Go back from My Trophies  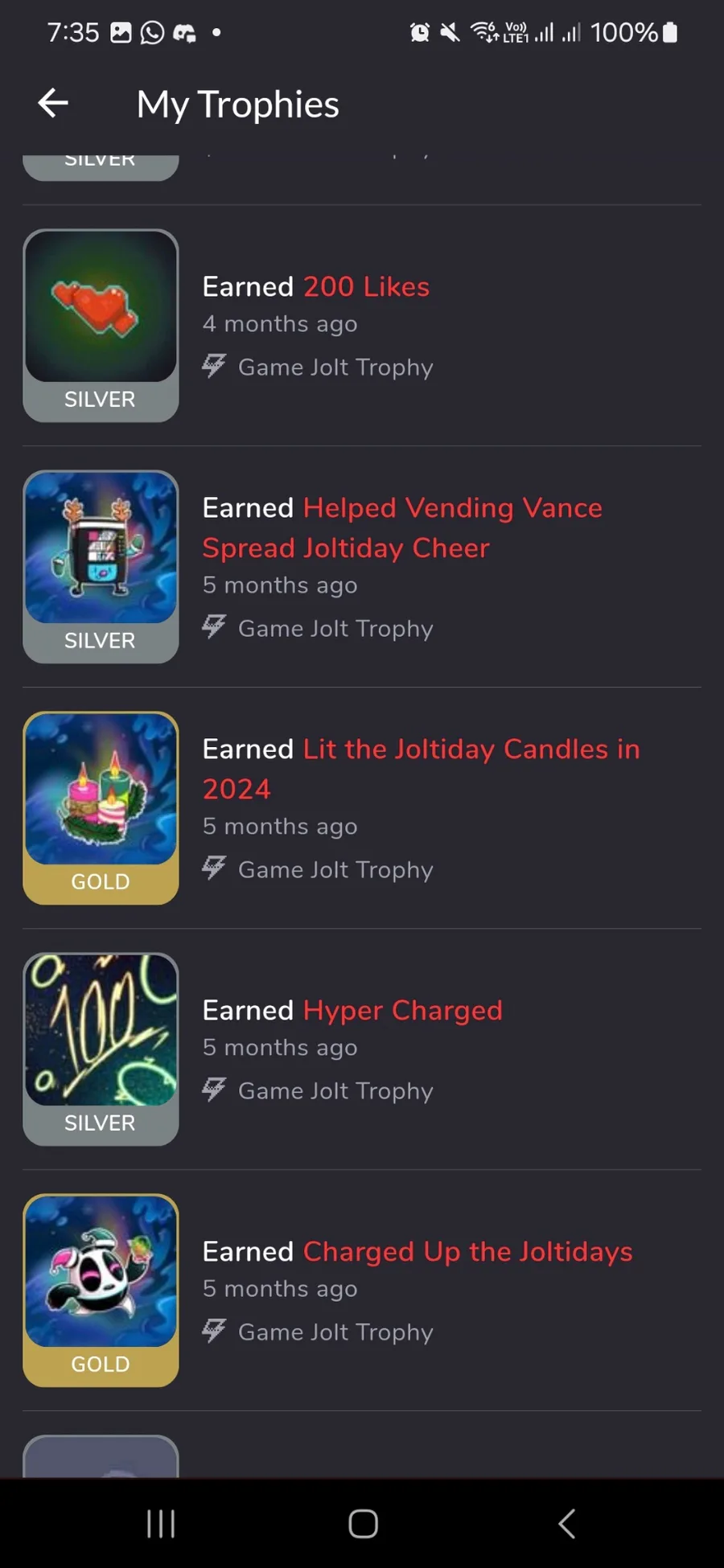coord(53,104)
